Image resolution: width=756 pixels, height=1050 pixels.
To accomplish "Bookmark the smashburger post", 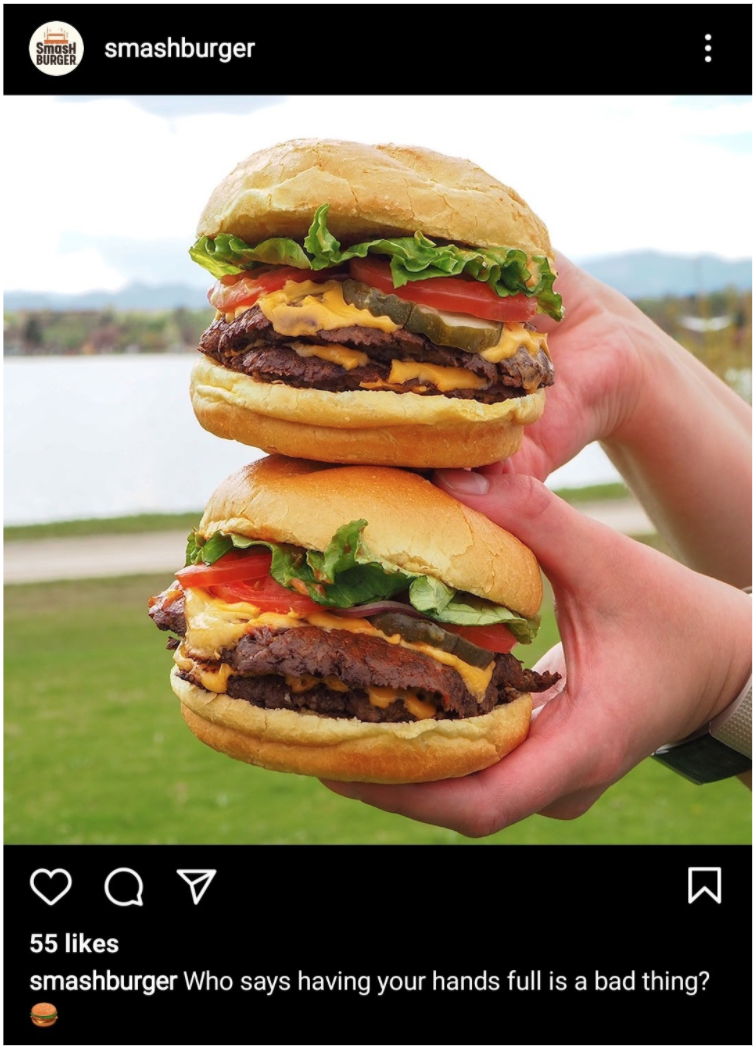I will point(705,885).
